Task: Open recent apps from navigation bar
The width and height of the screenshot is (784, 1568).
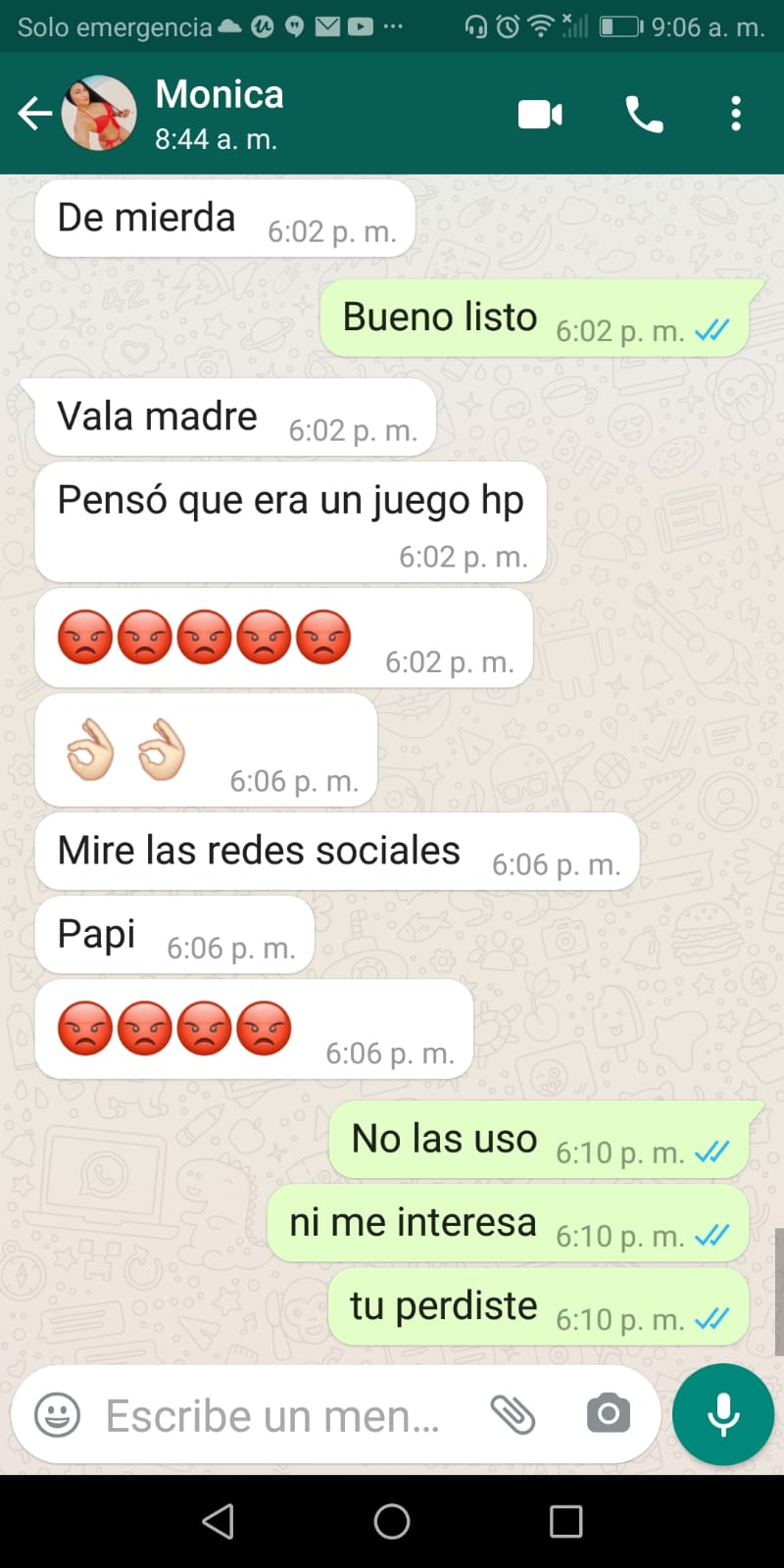Action: [x=565, y=1521]
